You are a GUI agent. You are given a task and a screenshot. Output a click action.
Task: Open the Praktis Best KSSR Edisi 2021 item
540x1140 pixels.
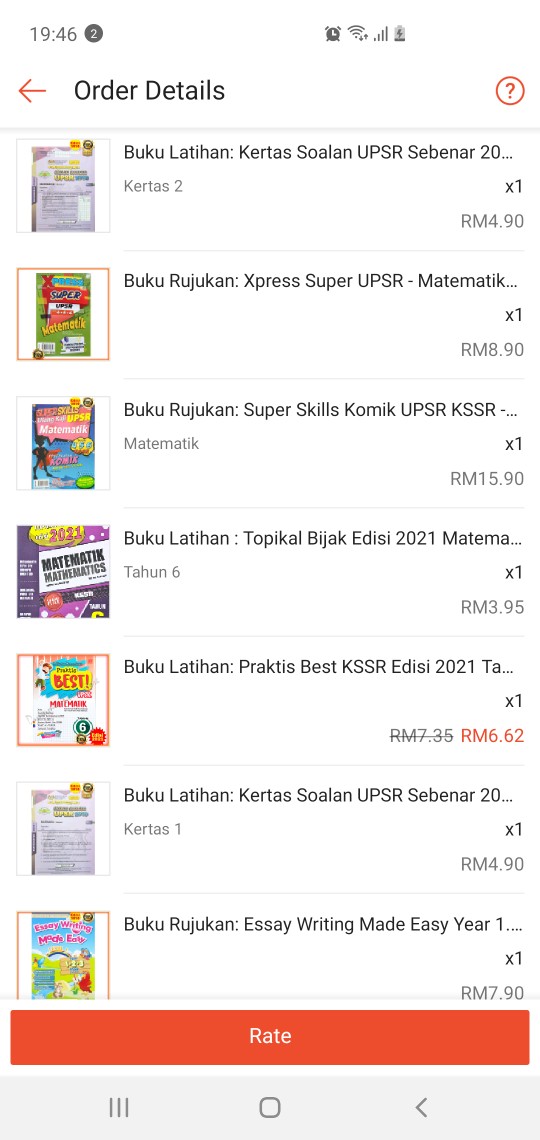point(270,701)
